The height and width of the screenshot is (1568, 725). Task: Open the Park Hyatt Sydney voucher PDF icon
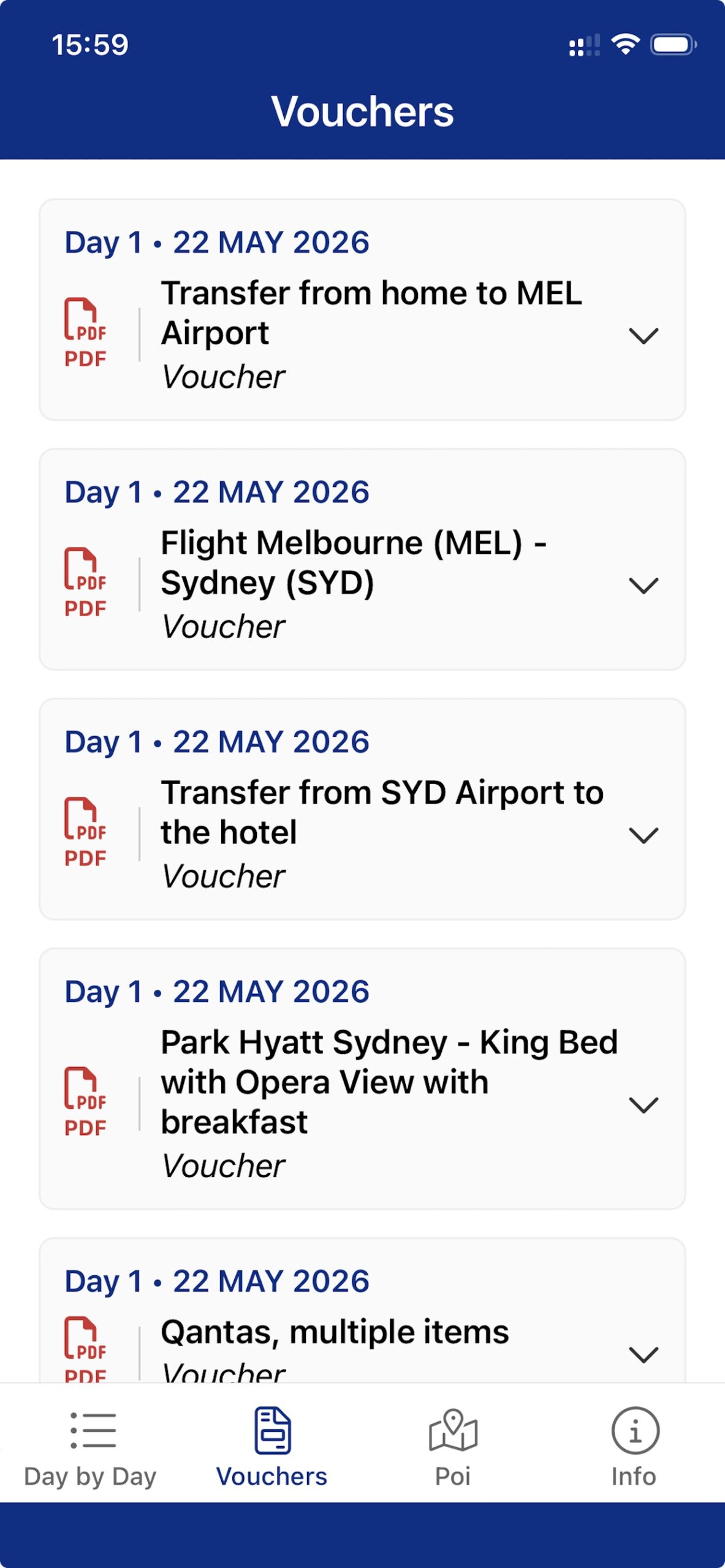coord(85,1099)
